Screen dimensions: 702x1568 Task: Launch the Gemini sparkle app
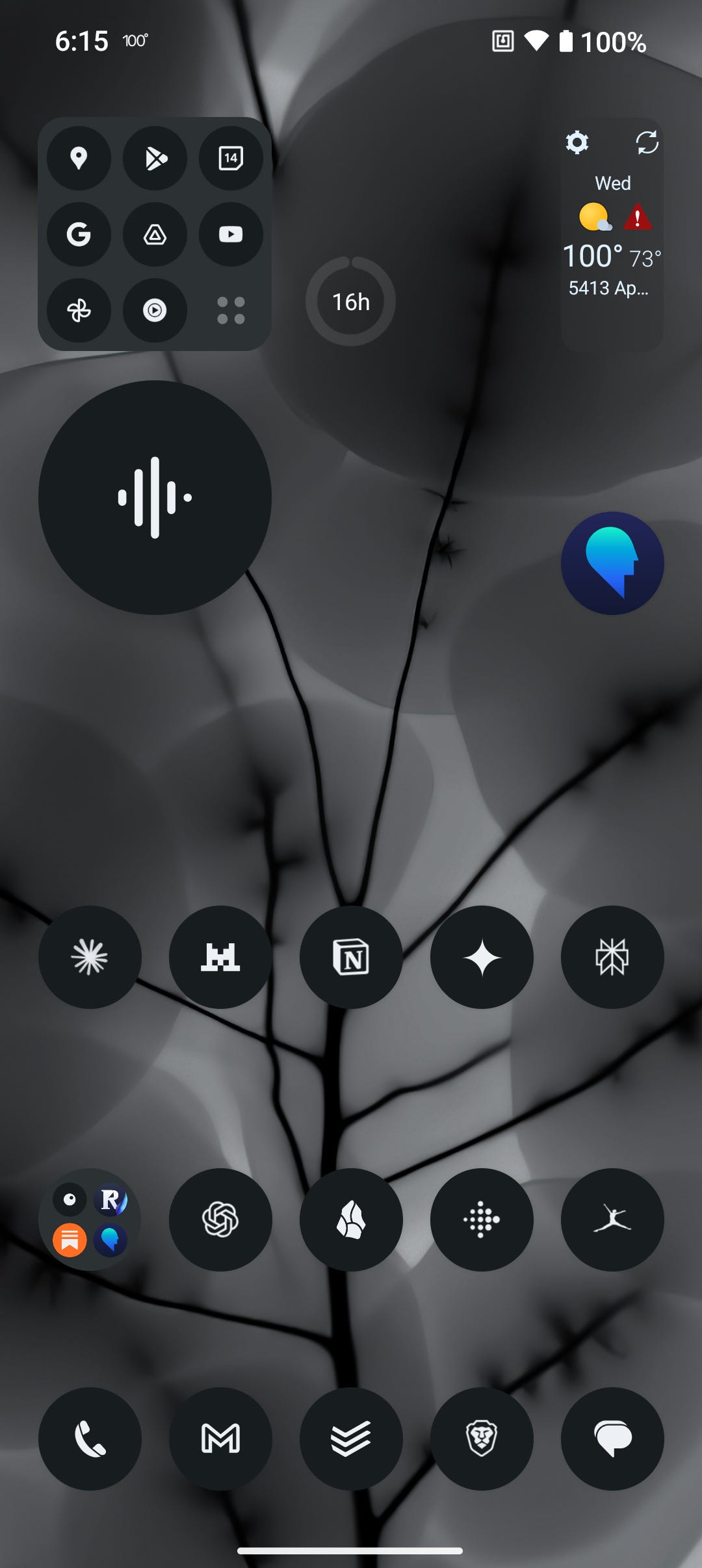click(x=482, y=958)
